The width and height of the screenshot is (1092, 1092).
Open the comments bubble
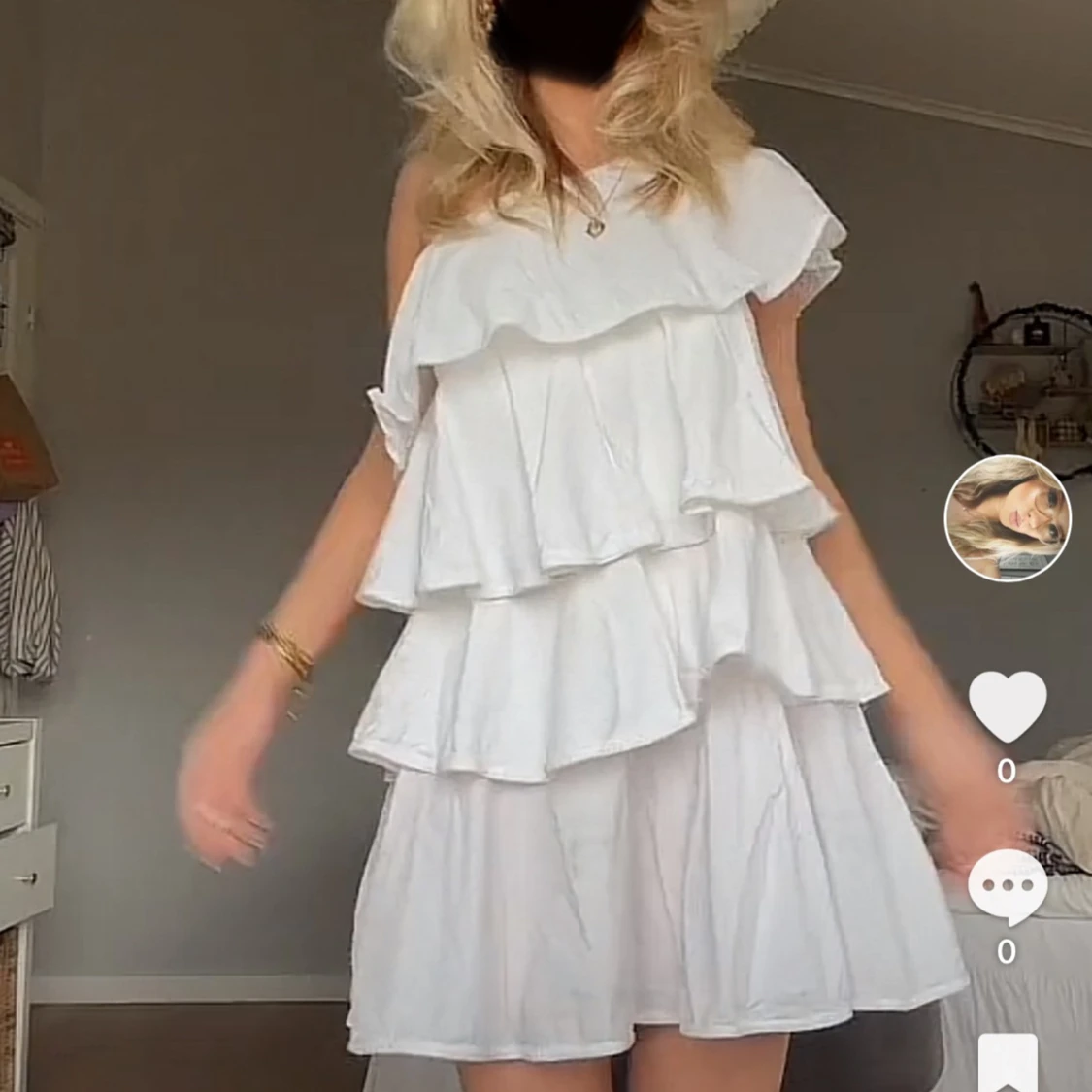[x=1008, y=887]
